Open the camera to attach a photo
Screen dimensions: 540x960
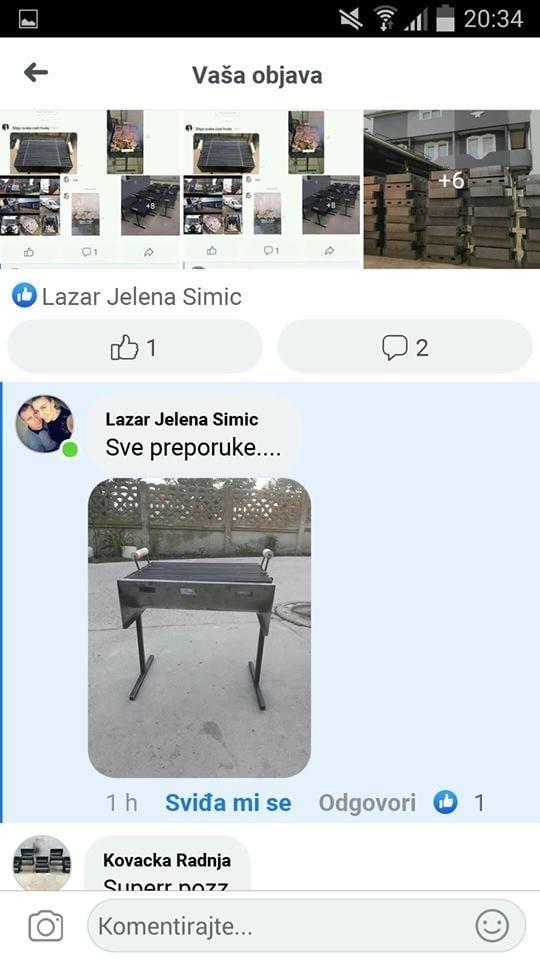click(x=46, y=926)
